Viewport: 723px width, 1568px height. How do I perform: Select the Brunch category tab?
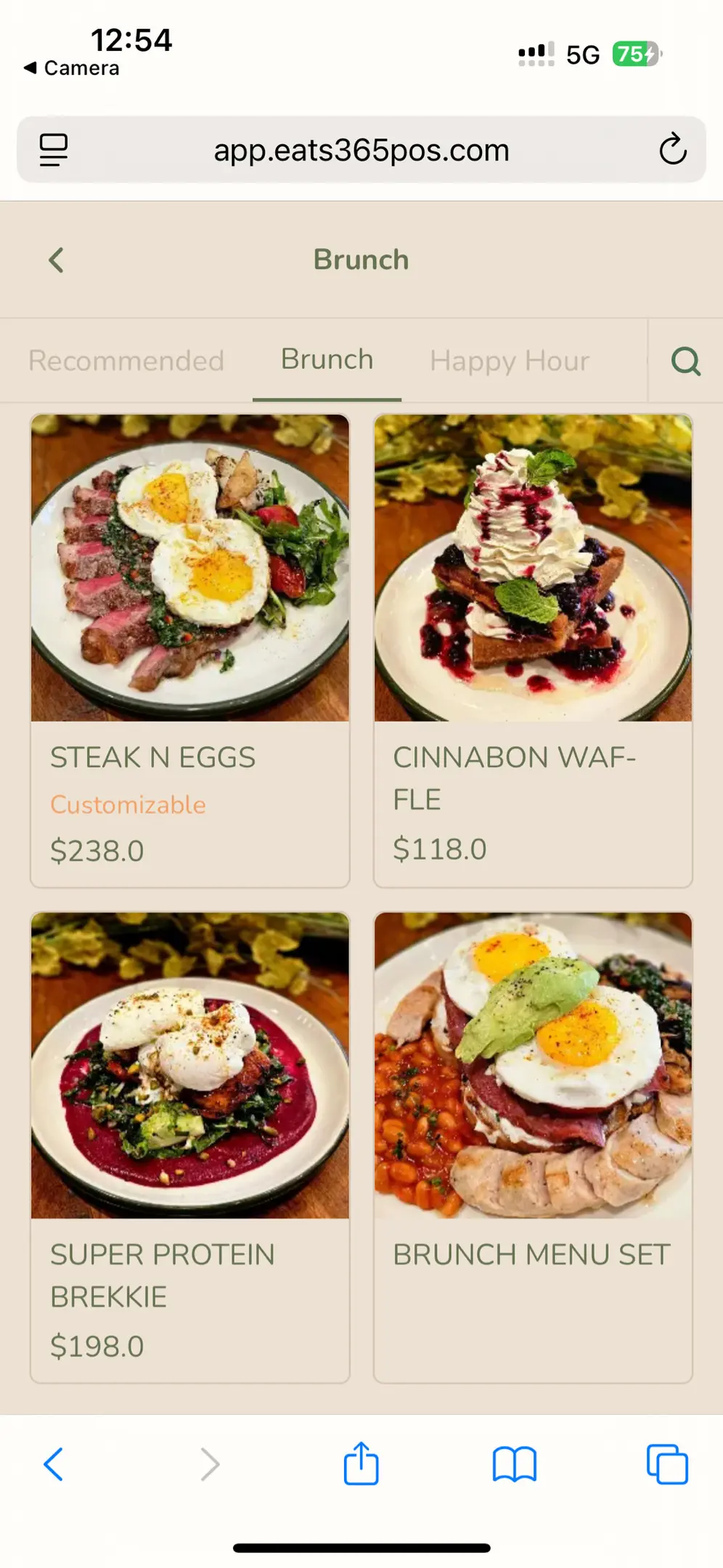[327, 359]
